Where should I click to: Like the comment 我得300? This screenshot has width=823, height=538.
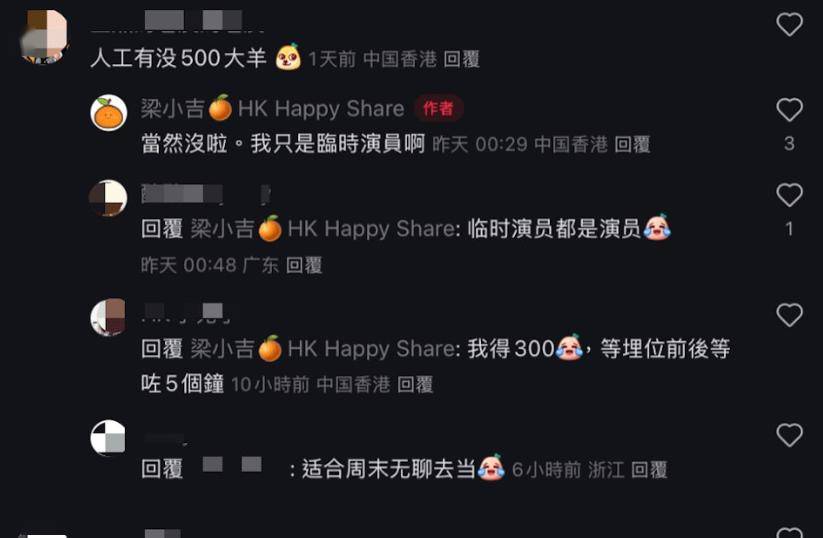[790, 316]
